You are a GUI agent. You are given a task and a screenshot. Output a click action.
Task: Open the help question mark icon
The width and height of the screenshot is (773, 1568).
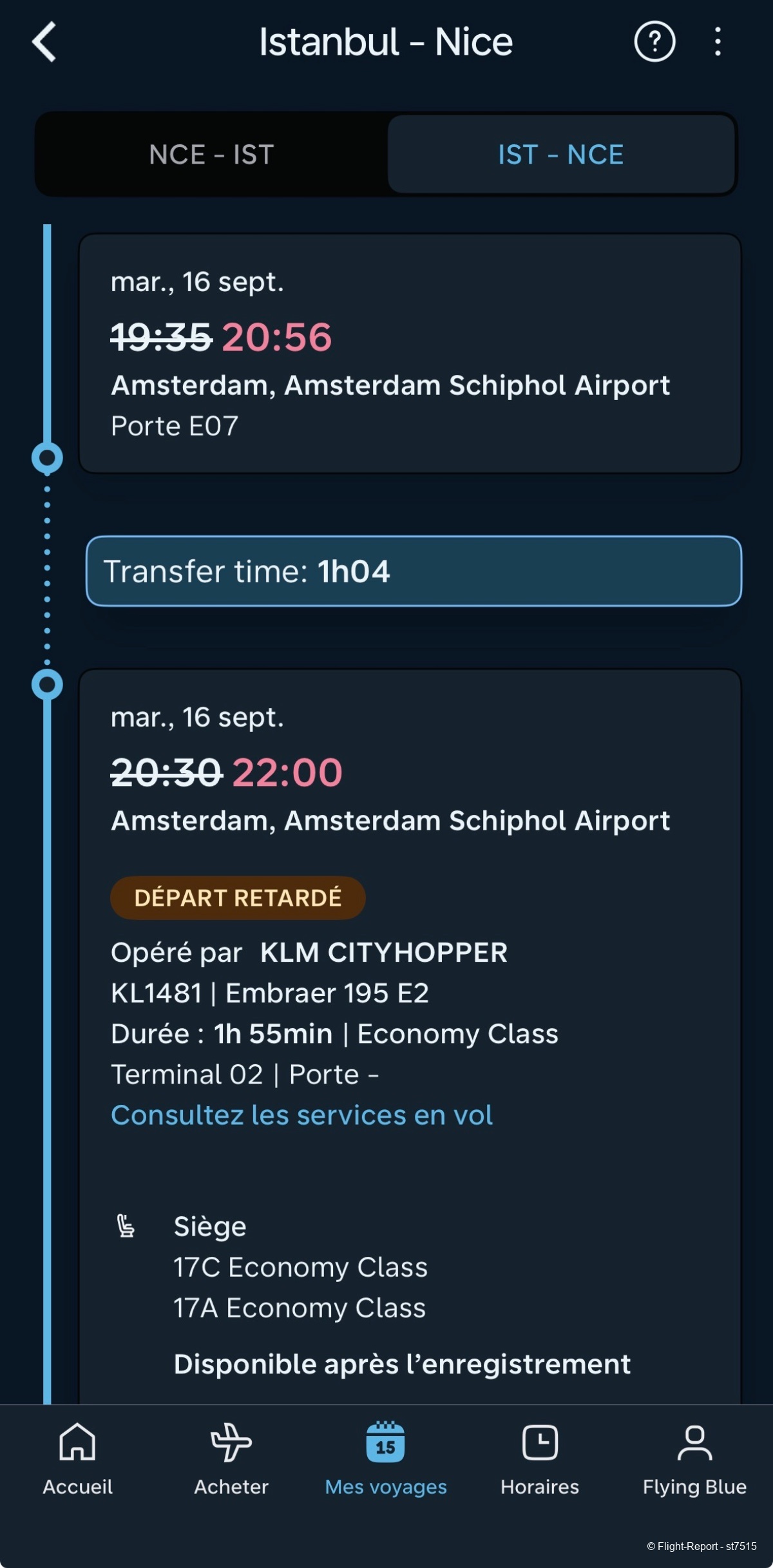pos(654,43)
